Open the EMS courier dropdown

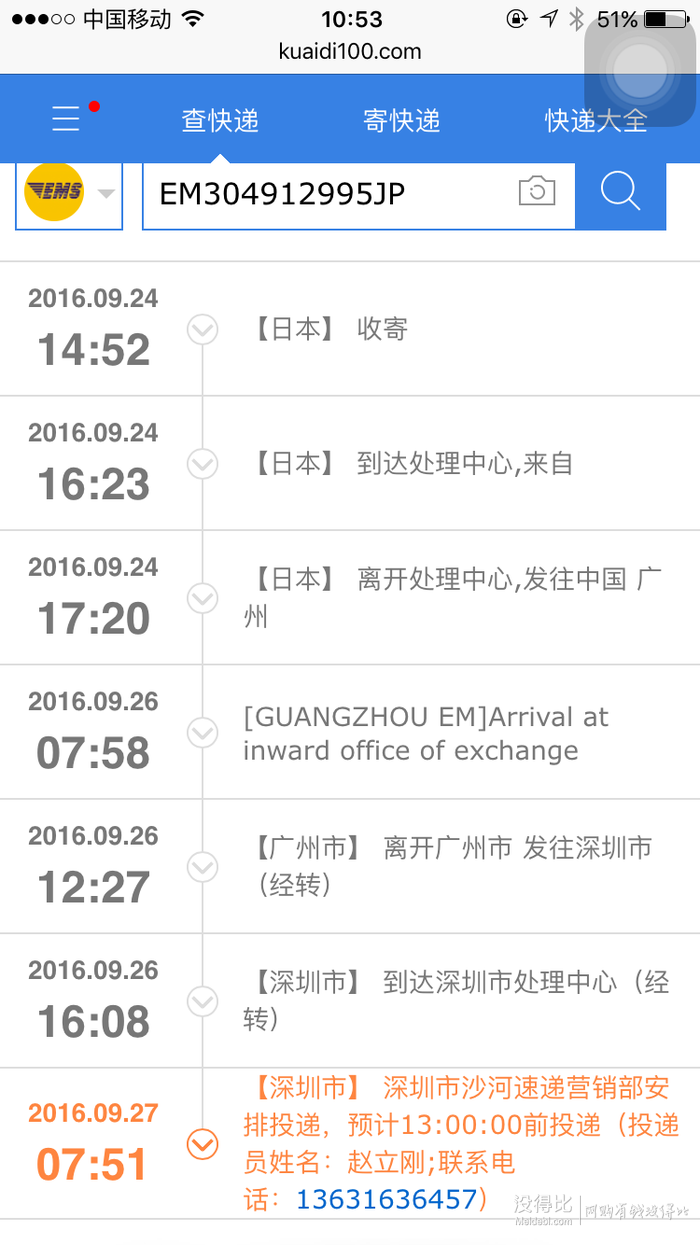[x=69, y=193]
